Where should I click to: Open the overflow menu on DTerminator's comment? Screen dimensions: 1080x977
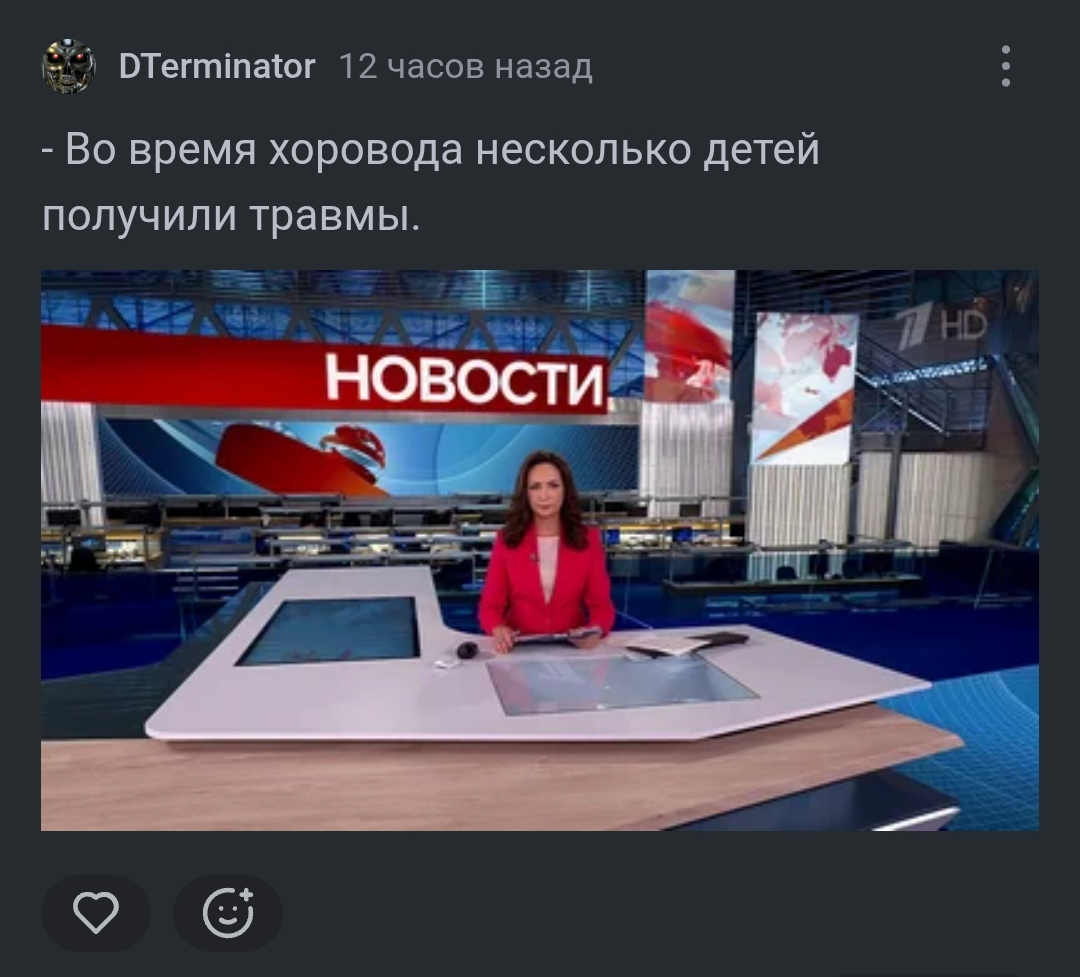tap(1005, 67)
